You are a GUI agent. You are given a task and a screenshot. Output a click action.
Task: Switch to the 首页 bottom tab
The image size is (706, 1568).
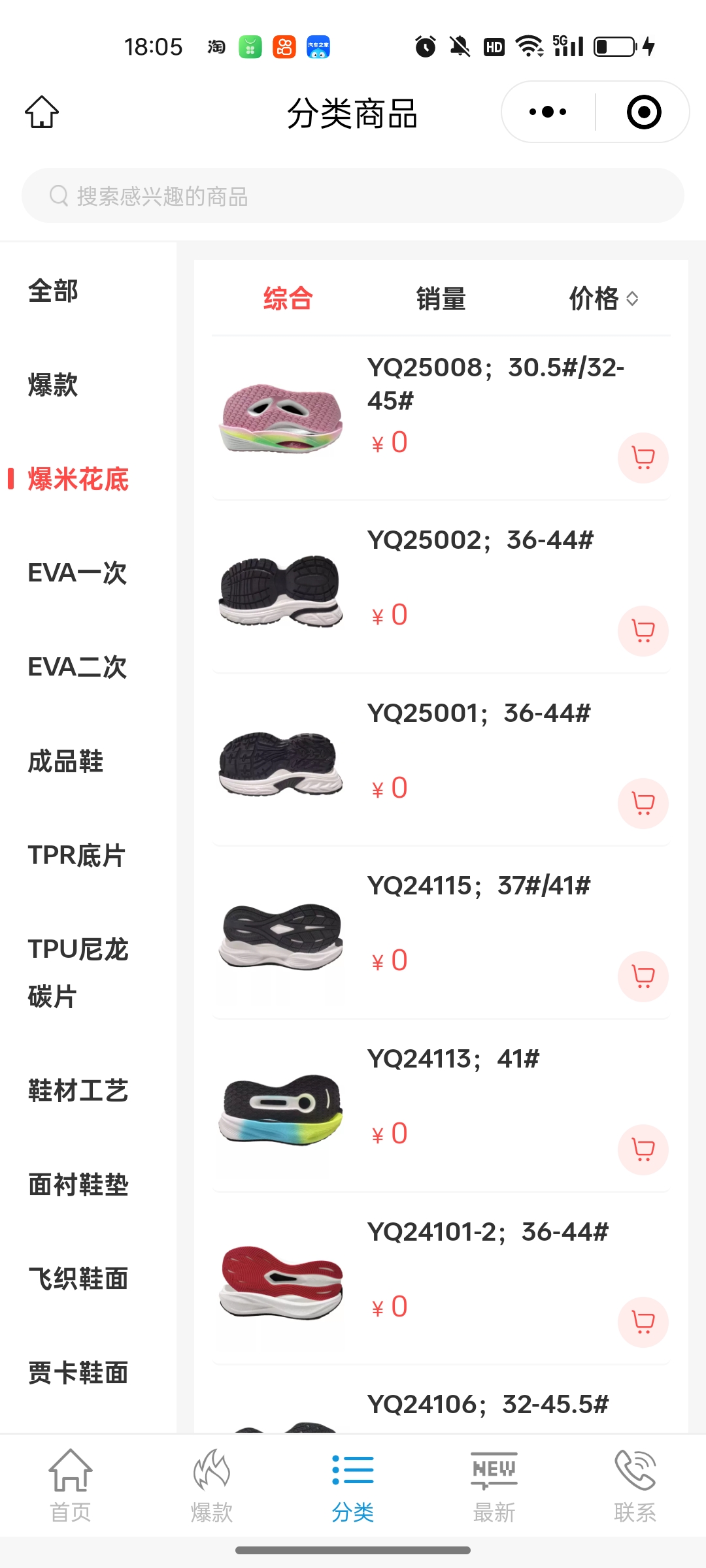point(71,1484)
